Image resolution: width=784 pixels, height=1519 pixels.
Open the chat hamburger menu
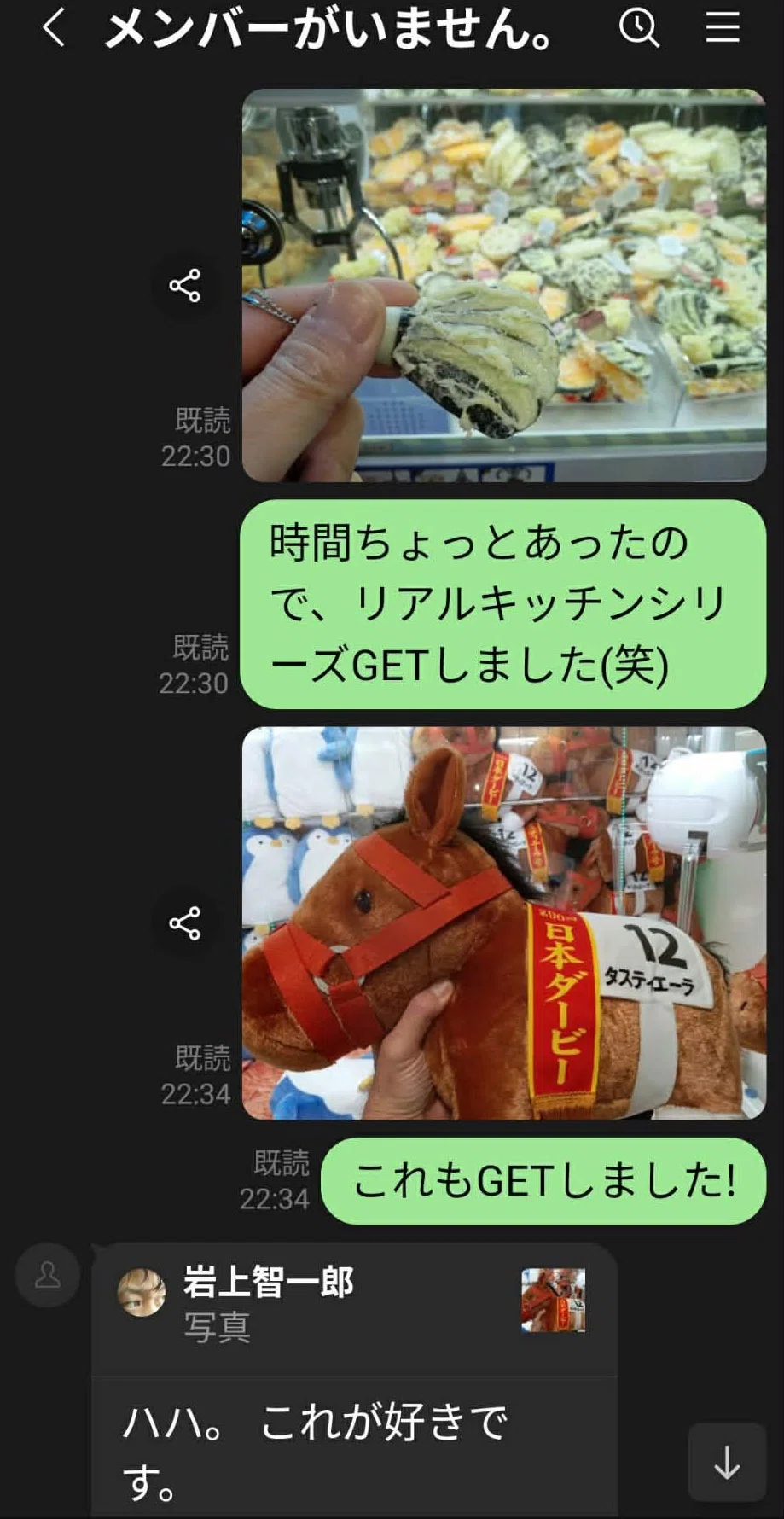point(722,28)
